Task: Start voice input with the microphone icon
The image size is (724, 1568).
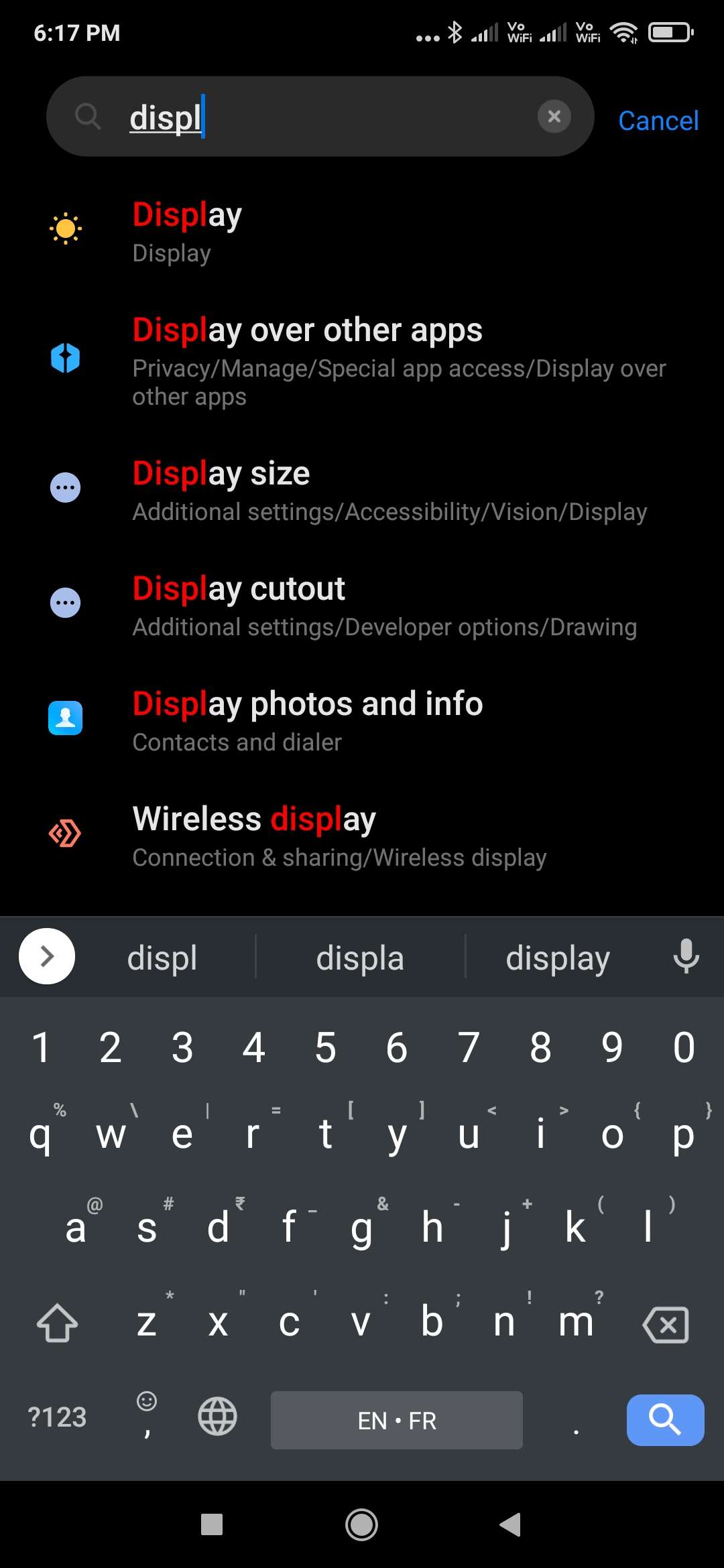Action: click(x=686, y=956)
